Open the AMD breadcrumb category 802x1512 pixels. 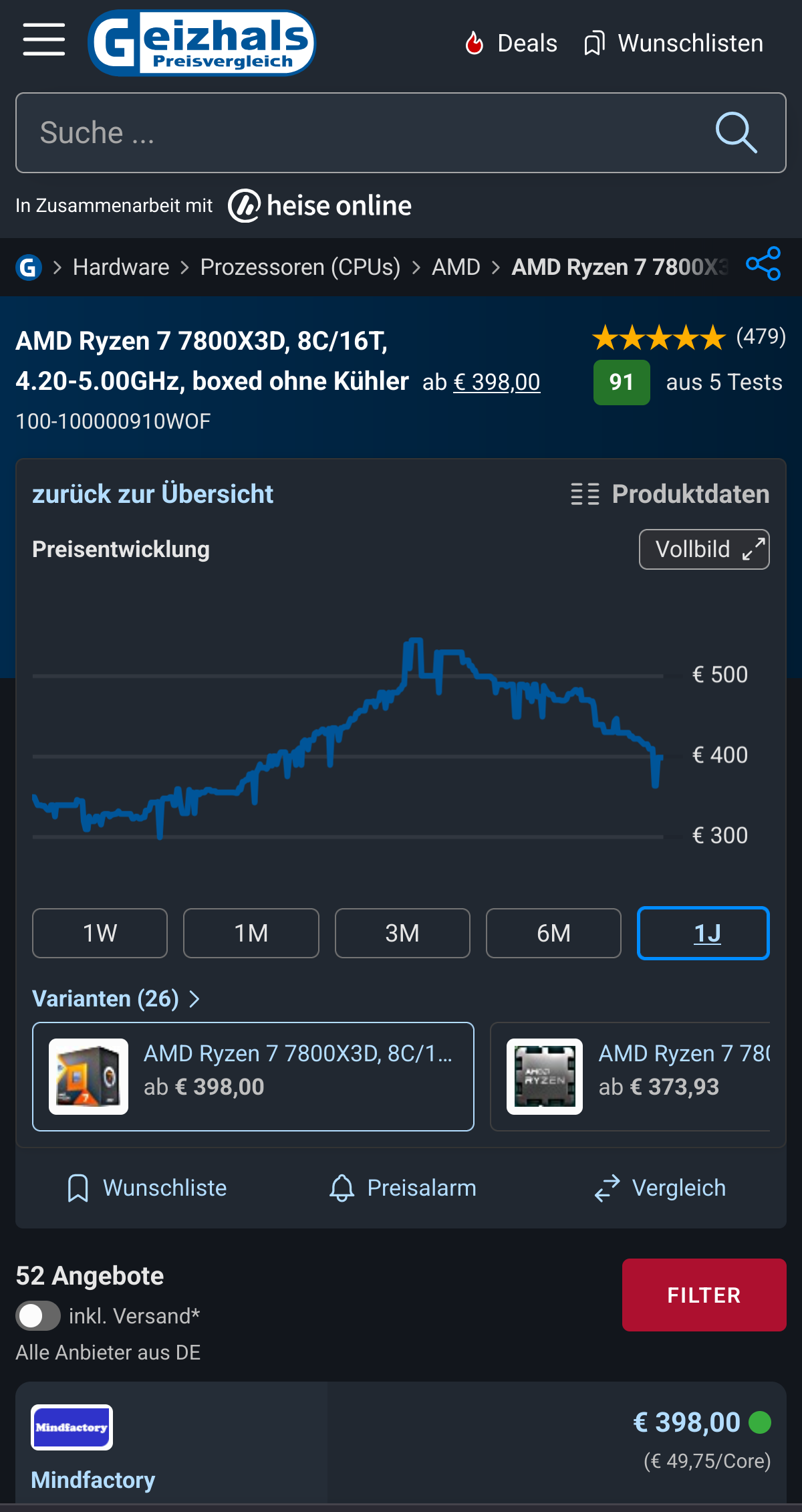coord(456,267)
